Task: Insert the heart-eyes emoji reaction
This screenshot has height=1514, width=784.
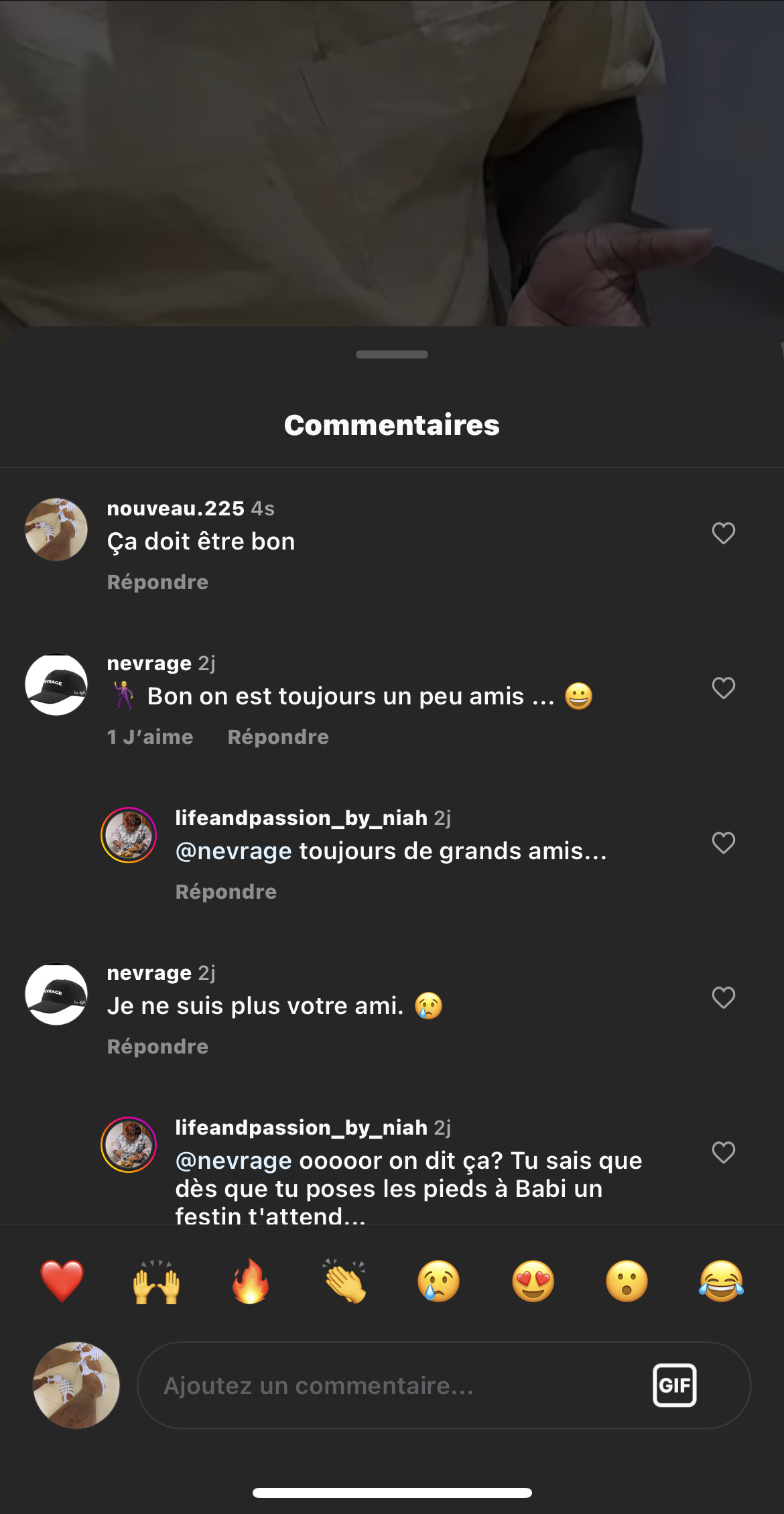Action: coord(533,1281)
